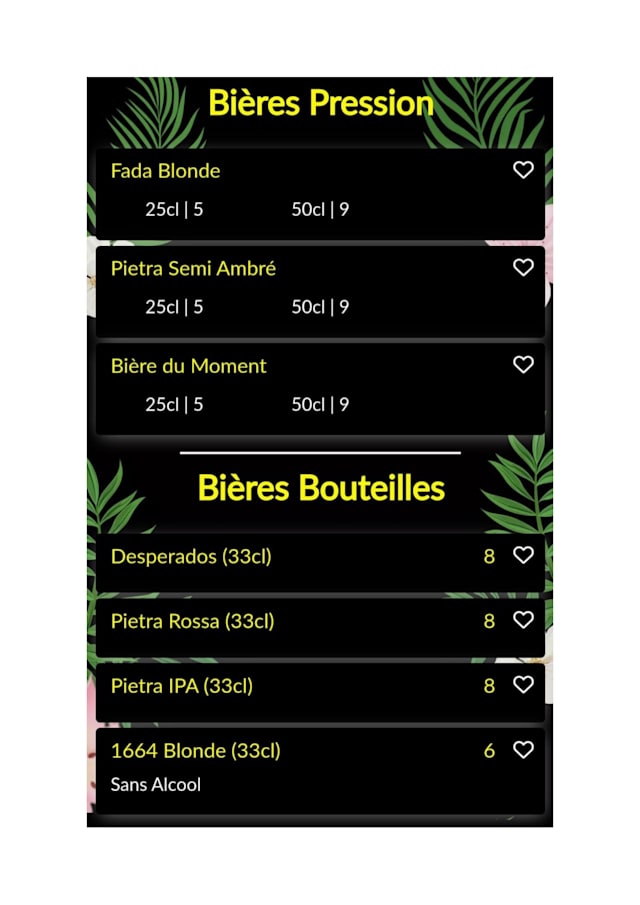View Fada Blonde details
The image size is (640, 905).
[x=166, y=172]
